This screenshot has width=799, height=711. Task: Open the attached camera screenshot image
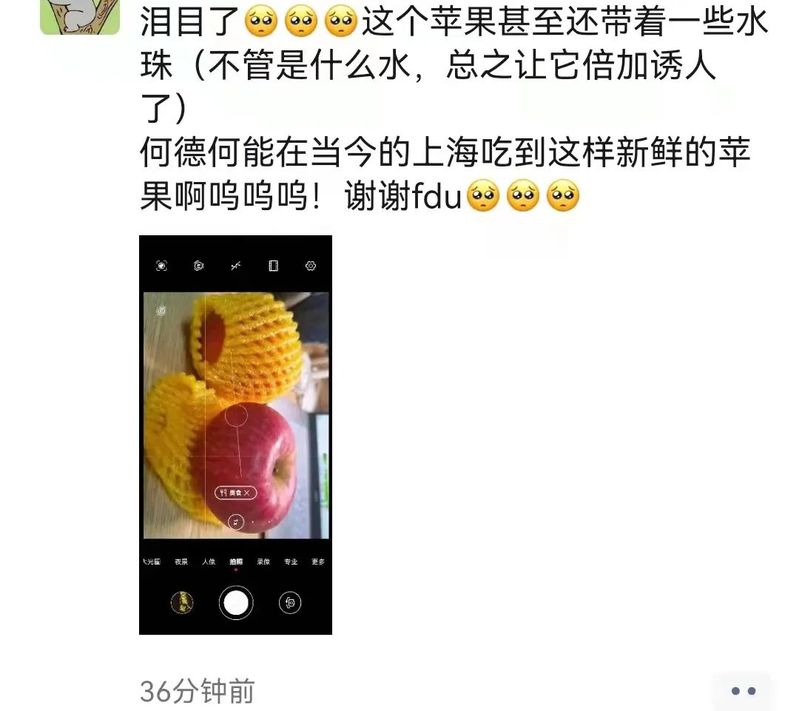(235, 435)
